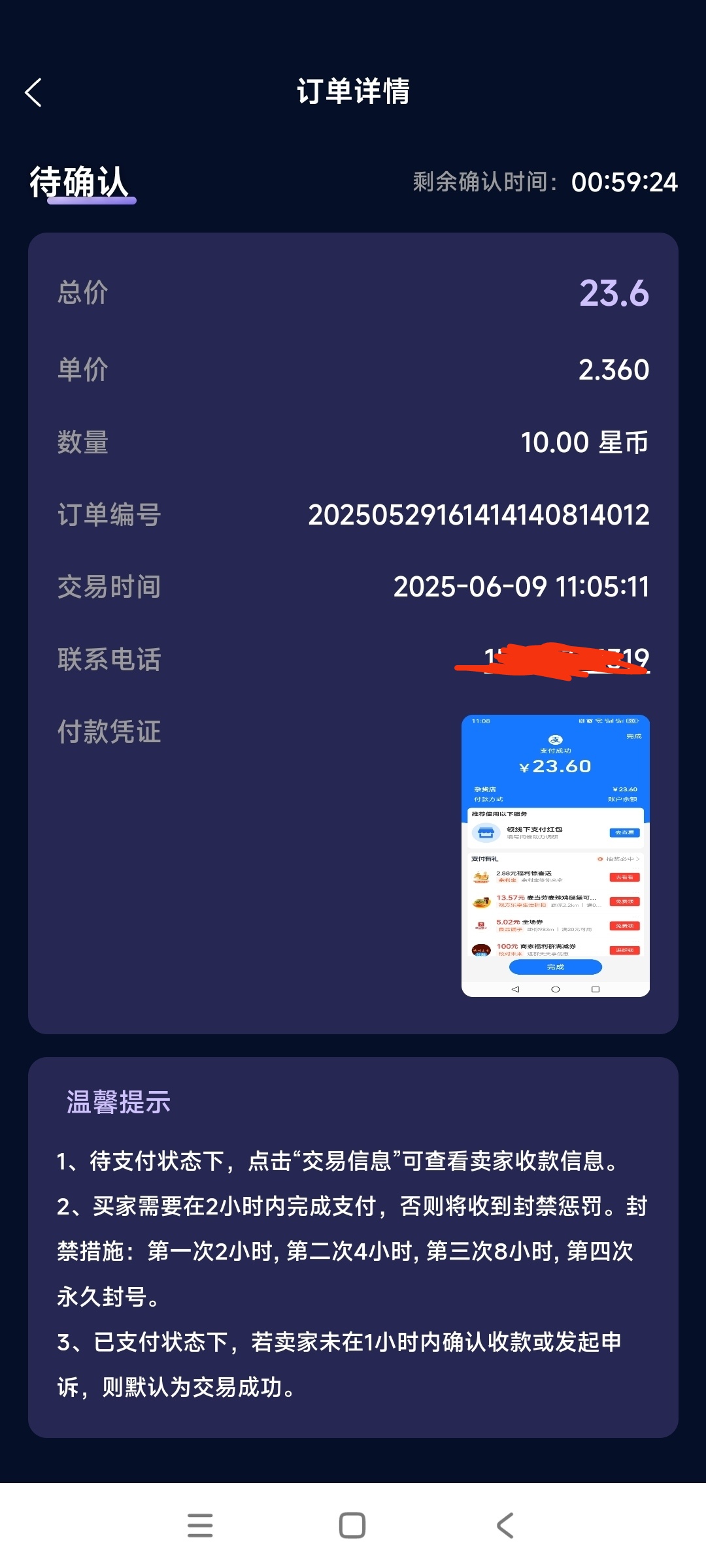
Task: Tap the 余利宝 merchant icon in the voucher
Action: 481,877
